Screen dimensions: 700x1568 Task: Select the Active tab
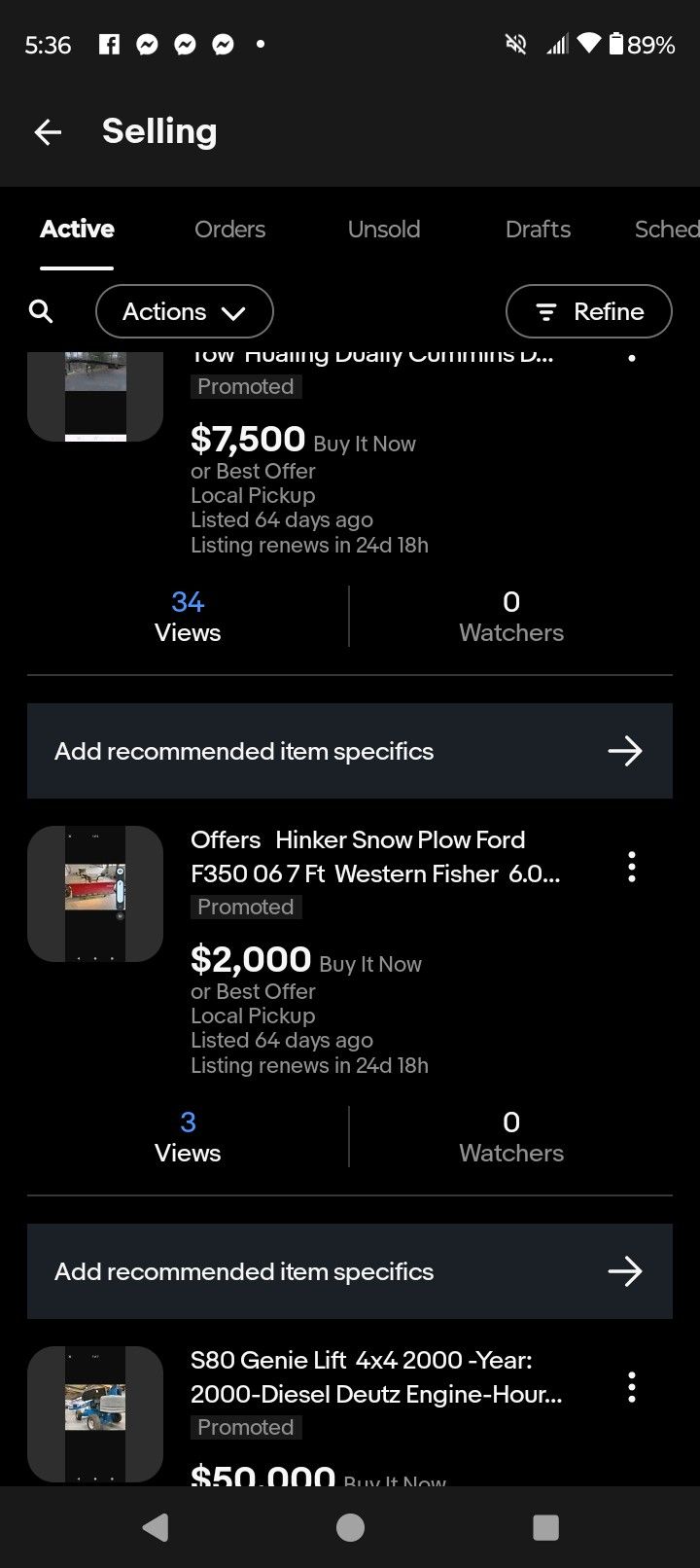(77, 230)
